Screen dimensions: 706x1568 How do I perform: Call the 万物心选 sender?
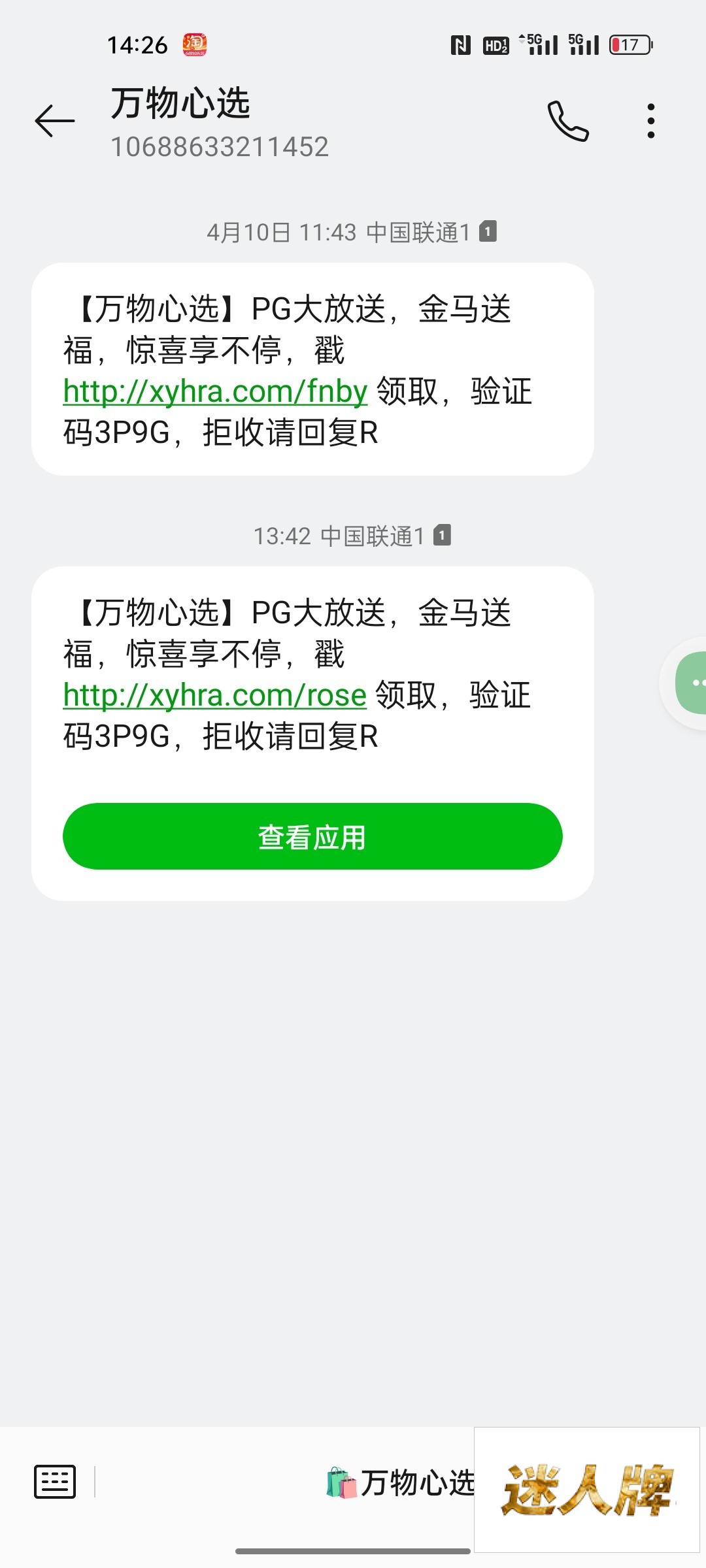568,121
